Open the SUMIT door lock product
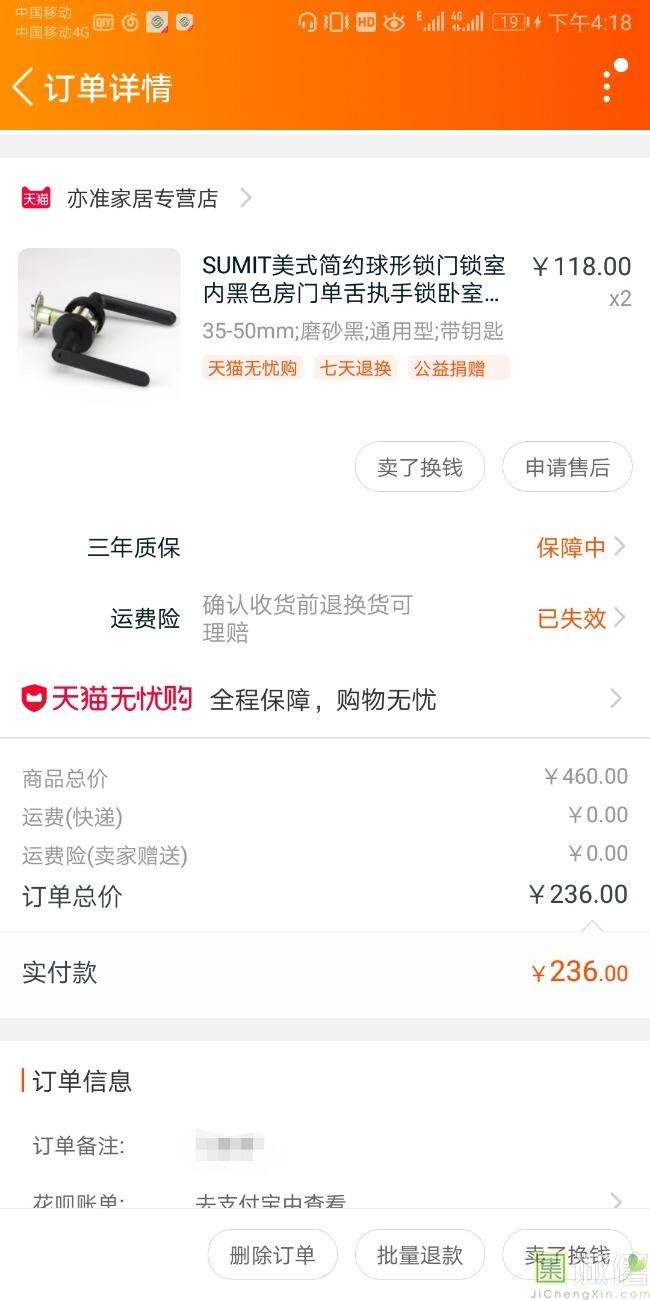The image size is (650, 1300). pyautogui.click(x=353, y=280)
